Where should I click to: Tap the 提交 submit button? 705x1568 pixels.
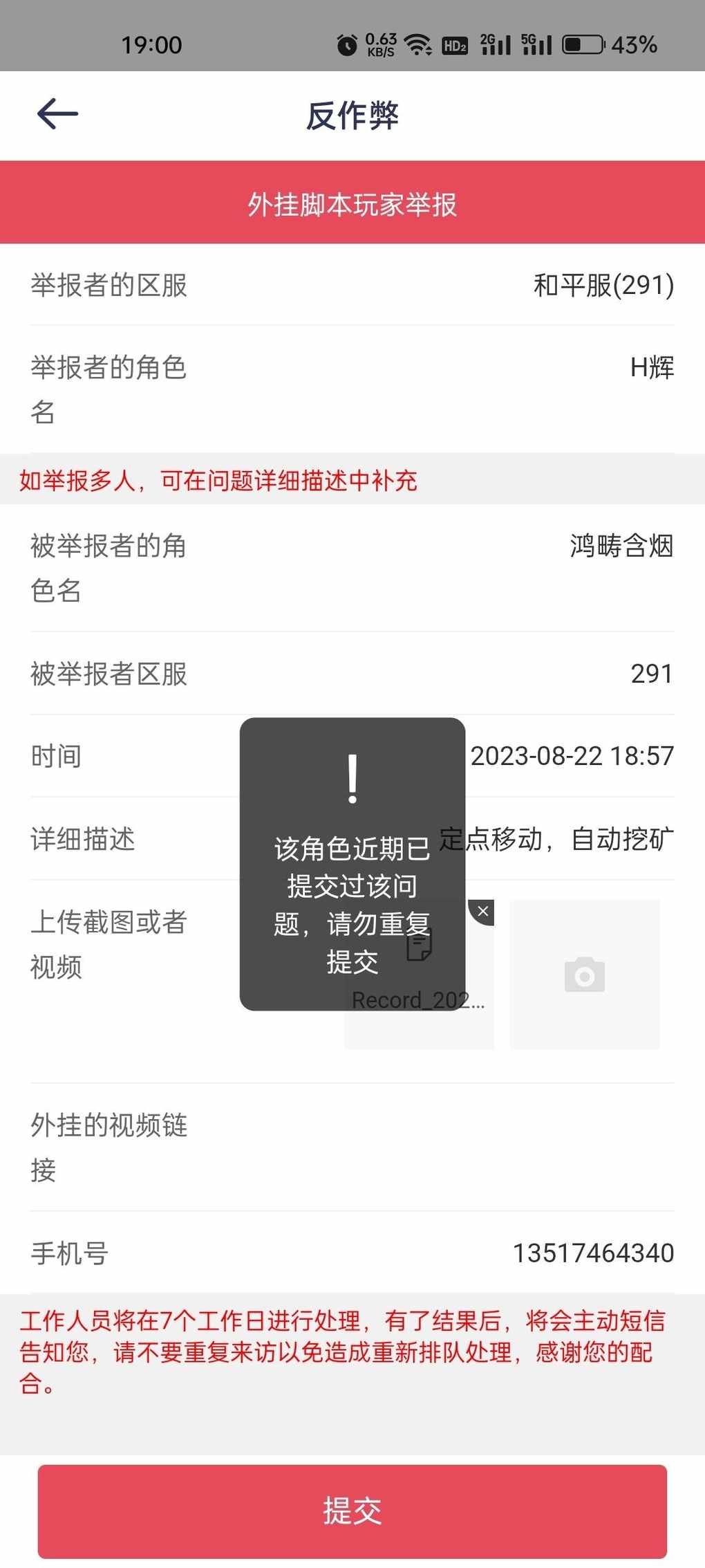tap(352, 1511)
